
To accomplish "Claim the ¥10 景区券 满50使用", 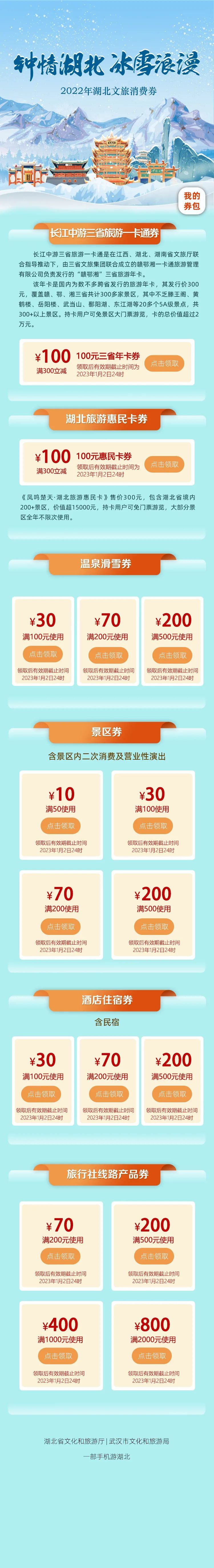I will tap(61, 826).
